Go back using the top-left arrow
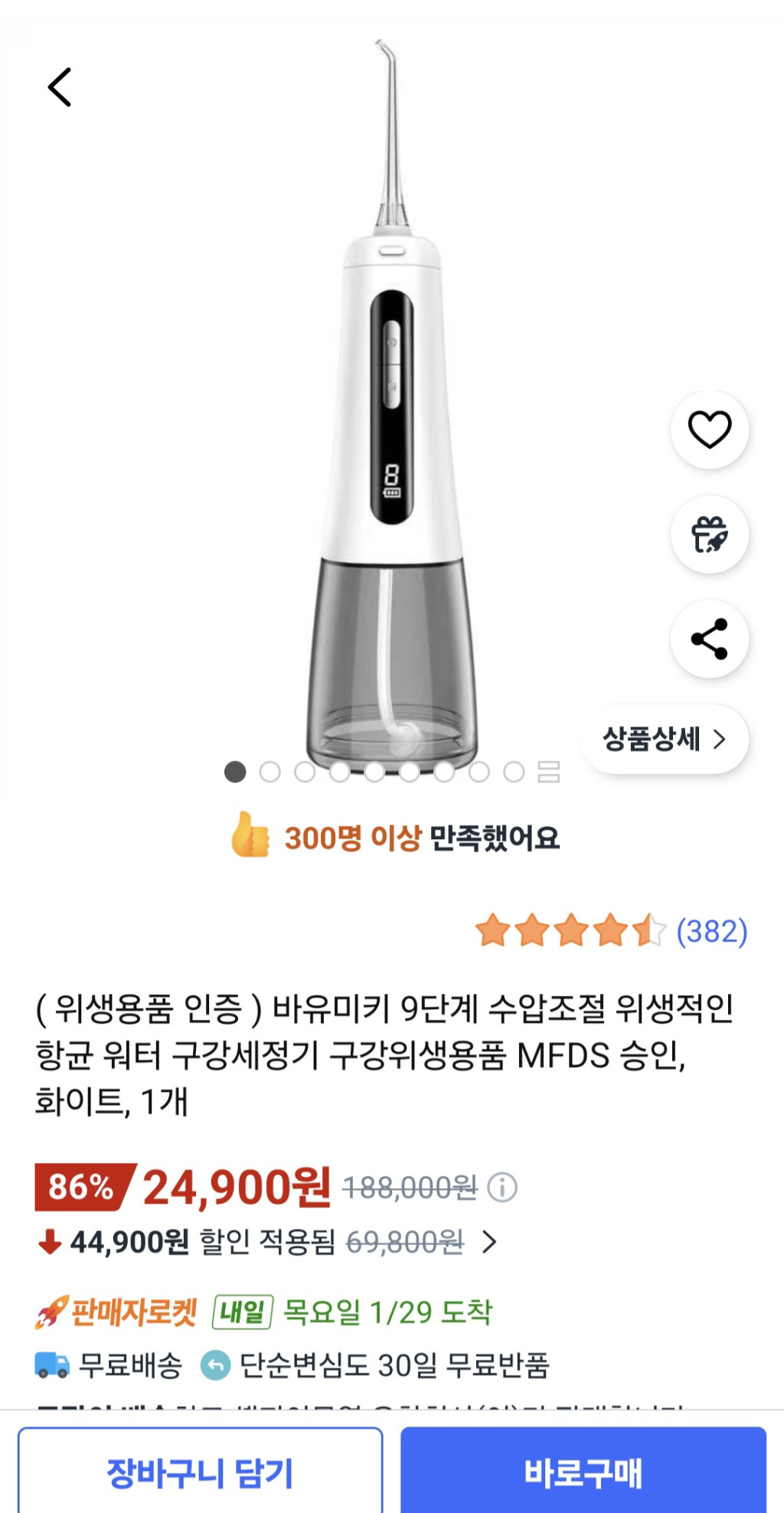 [x=60, y=87]
